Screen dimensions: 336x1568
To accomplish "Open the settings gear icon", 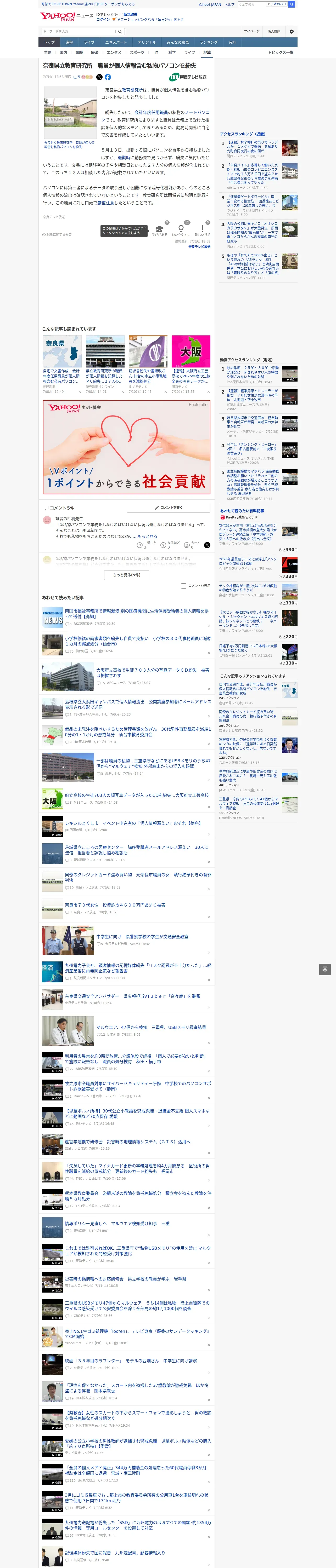I will (292, 32).
